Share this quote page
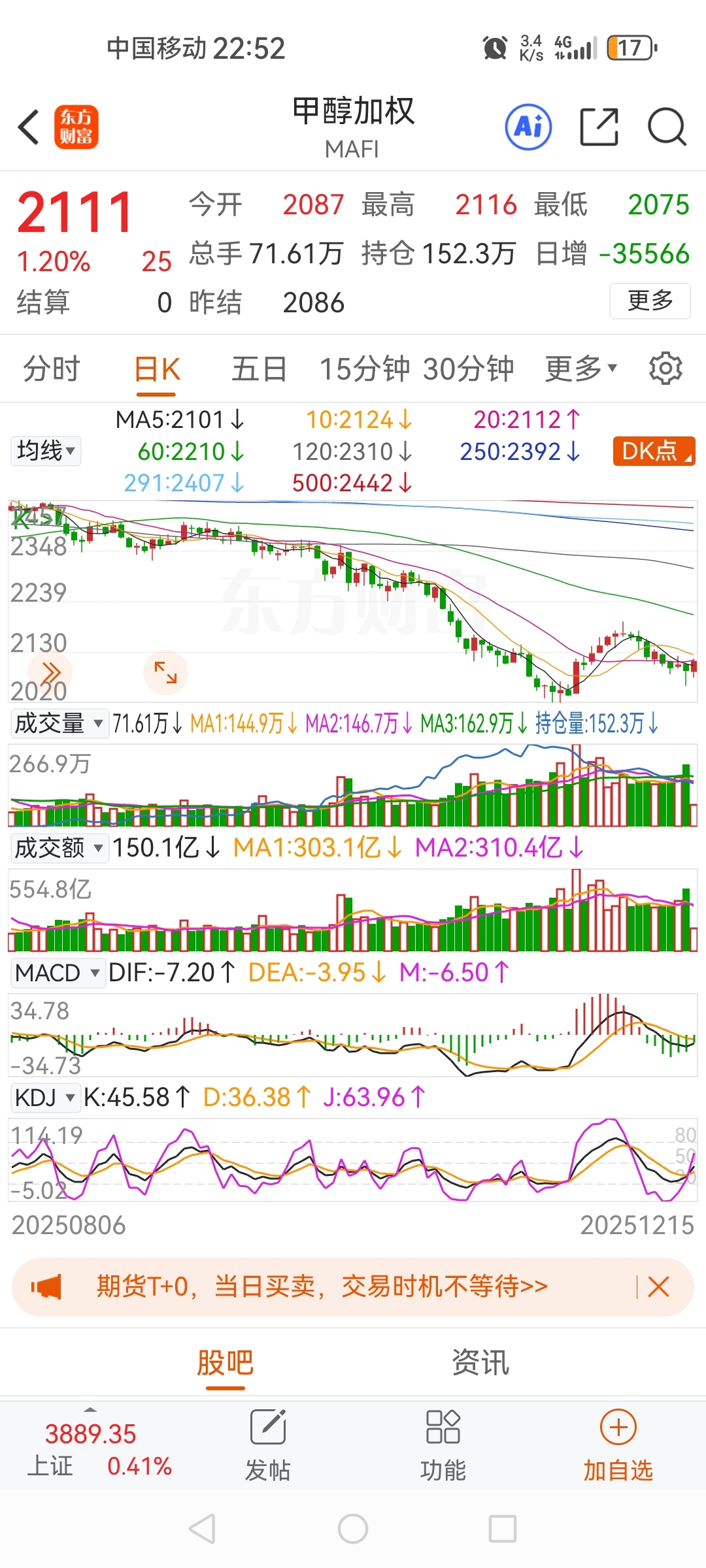706x1568 pixels. point(599,127)
